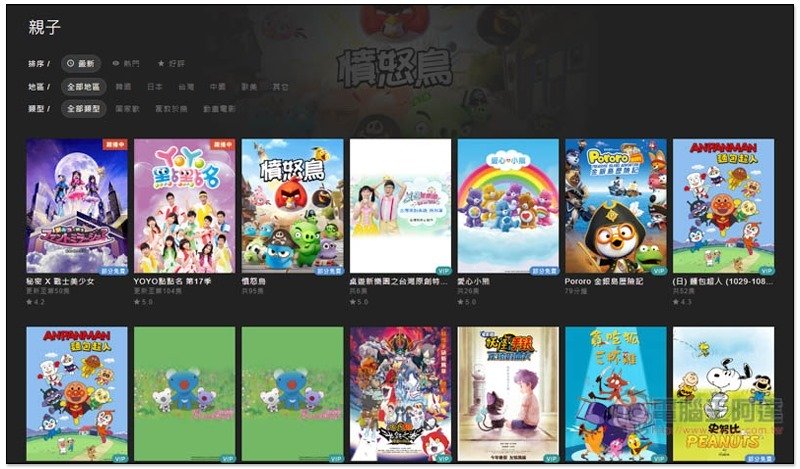Sort by 好評 (top rated)
The width and height of the screenshot is (800, 469).
pos(173,63)
